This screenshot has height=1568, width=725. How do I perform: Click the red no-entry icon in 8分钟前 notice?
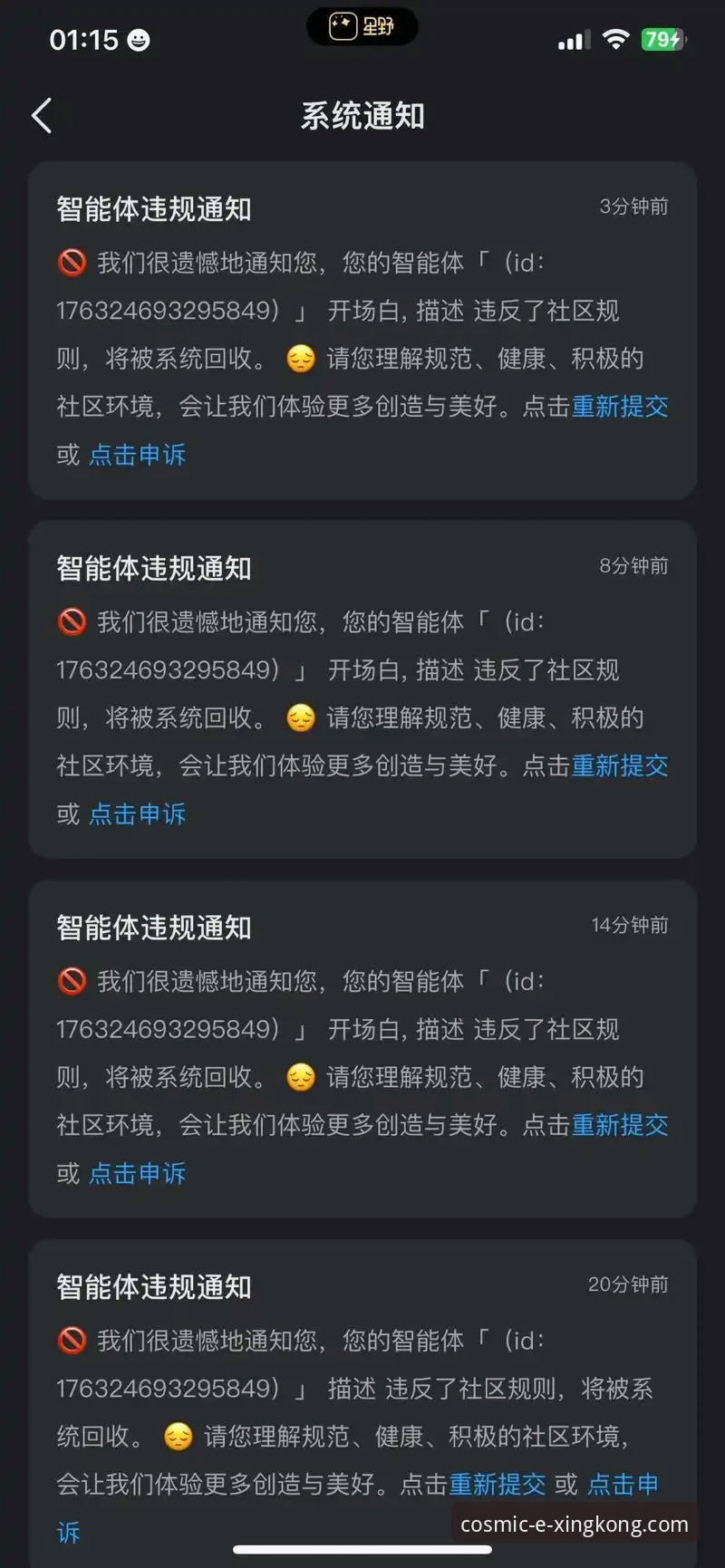pyautogui.click(x=71, y=623)
